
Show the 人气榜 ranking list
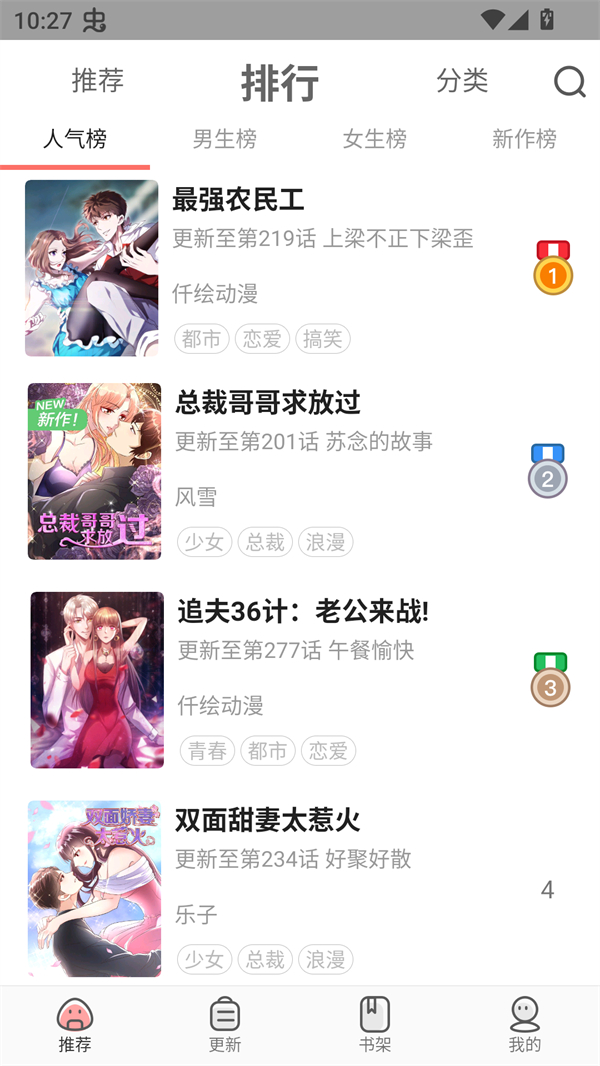pyautogui.click(x=75, y=139)
